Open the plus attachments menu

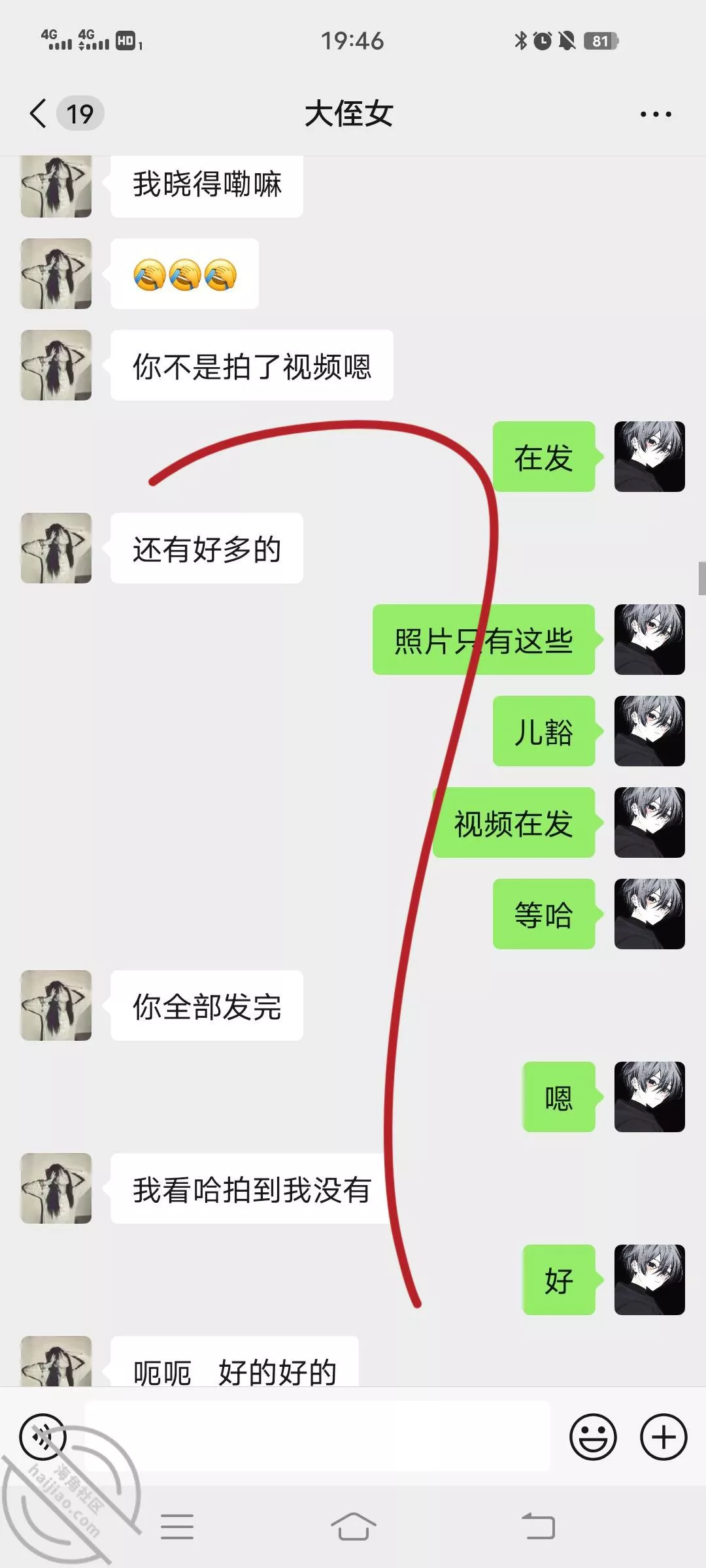663,1437
